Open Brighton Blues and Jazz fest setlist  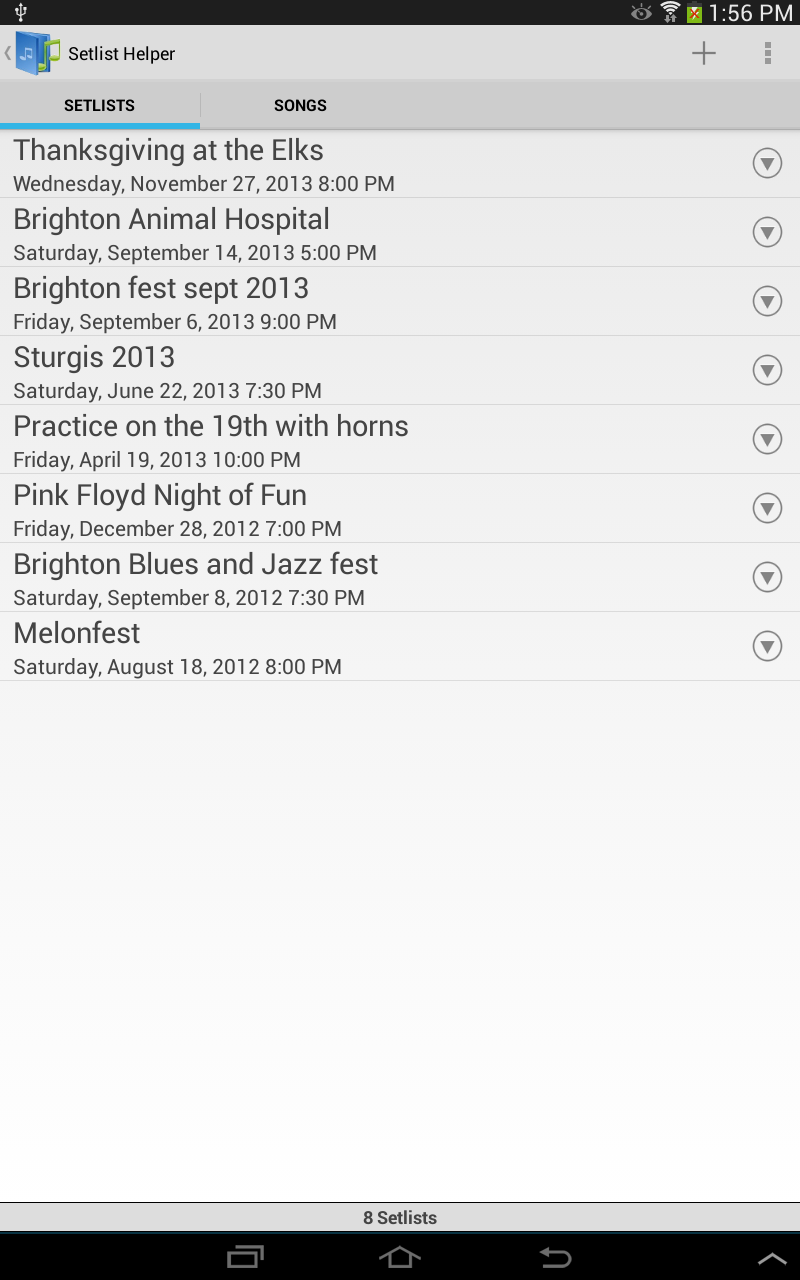(x=300, y=578)
